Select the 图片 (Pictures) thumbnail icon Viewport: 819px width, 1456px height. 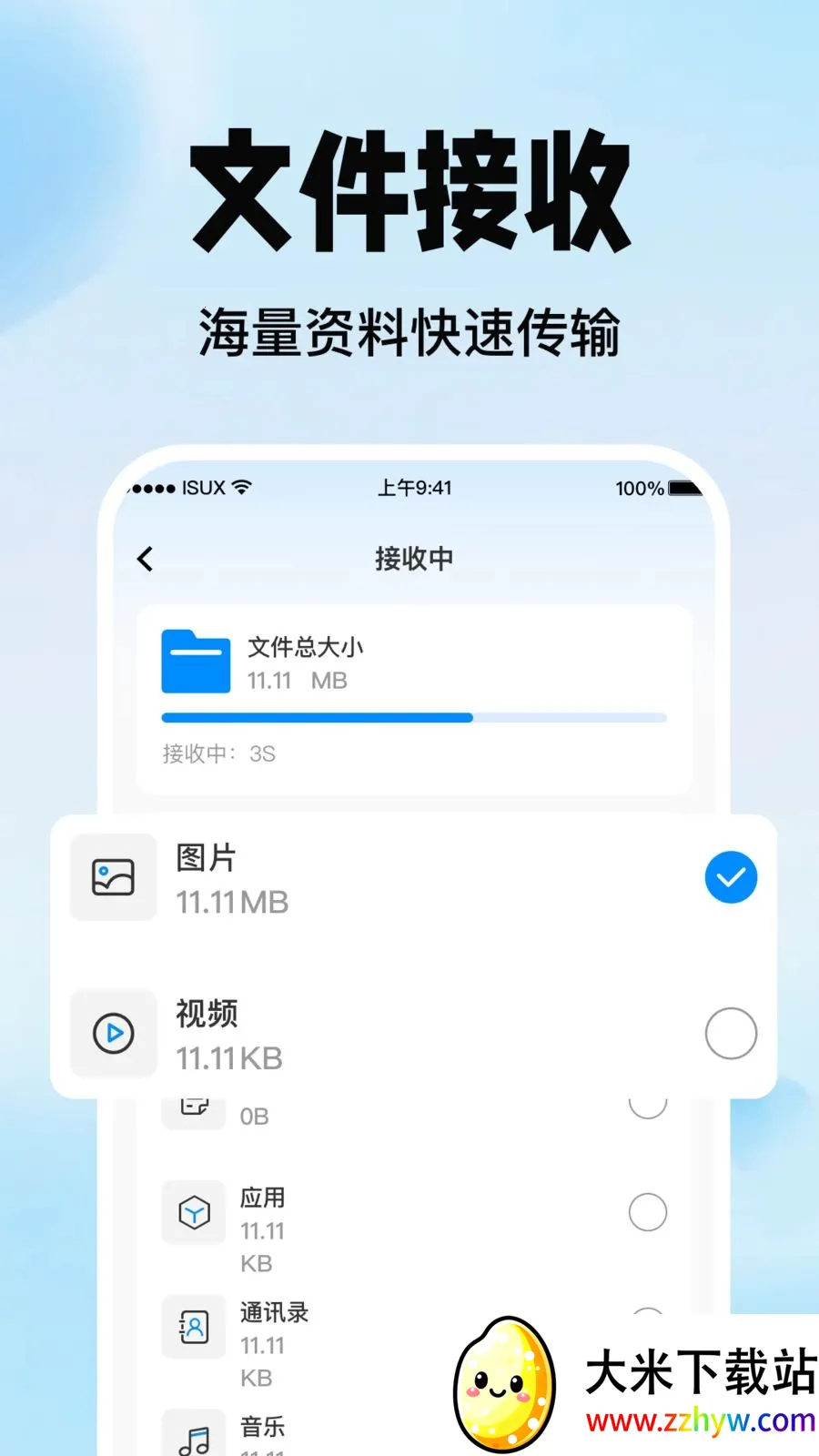click(113, 876)
